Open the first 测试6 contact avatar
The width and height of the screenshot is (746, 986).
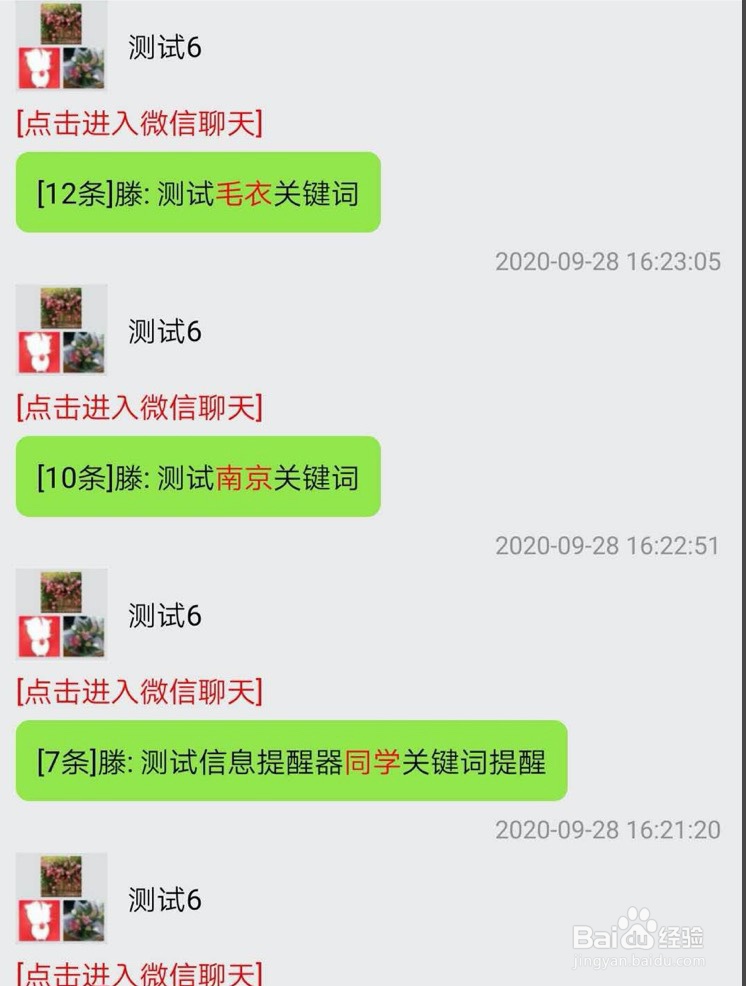point(60,45)
